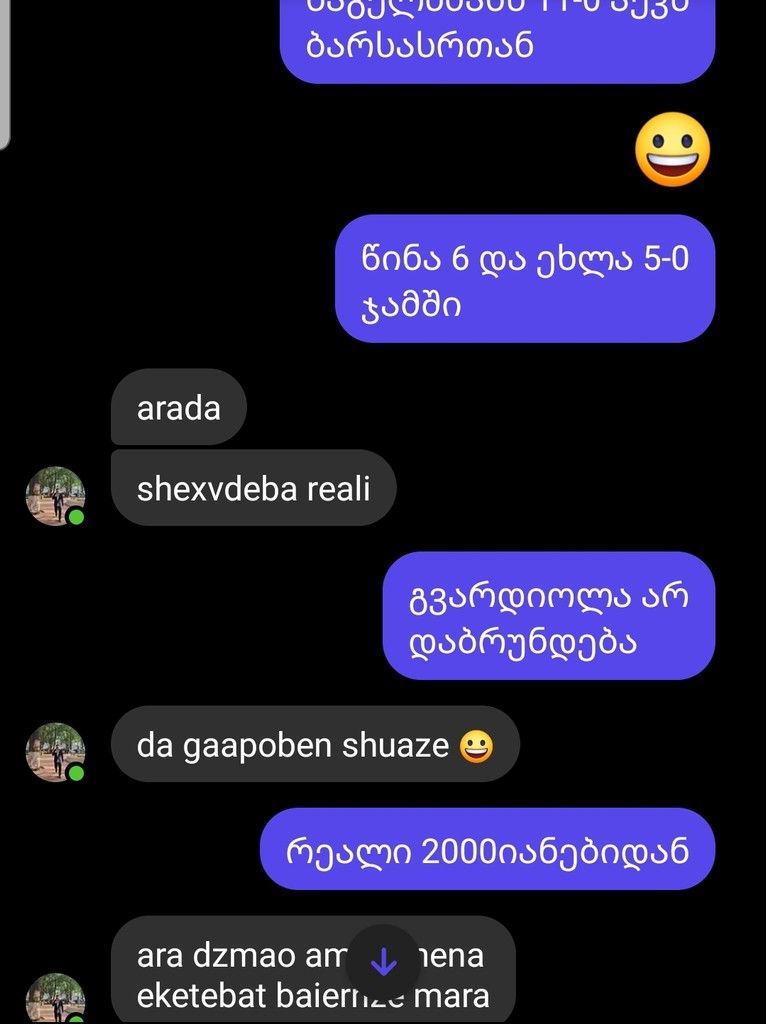Toggle selection of the 'arada' message bubble
The image size is (766, 1024).
[x=178, y=407]
